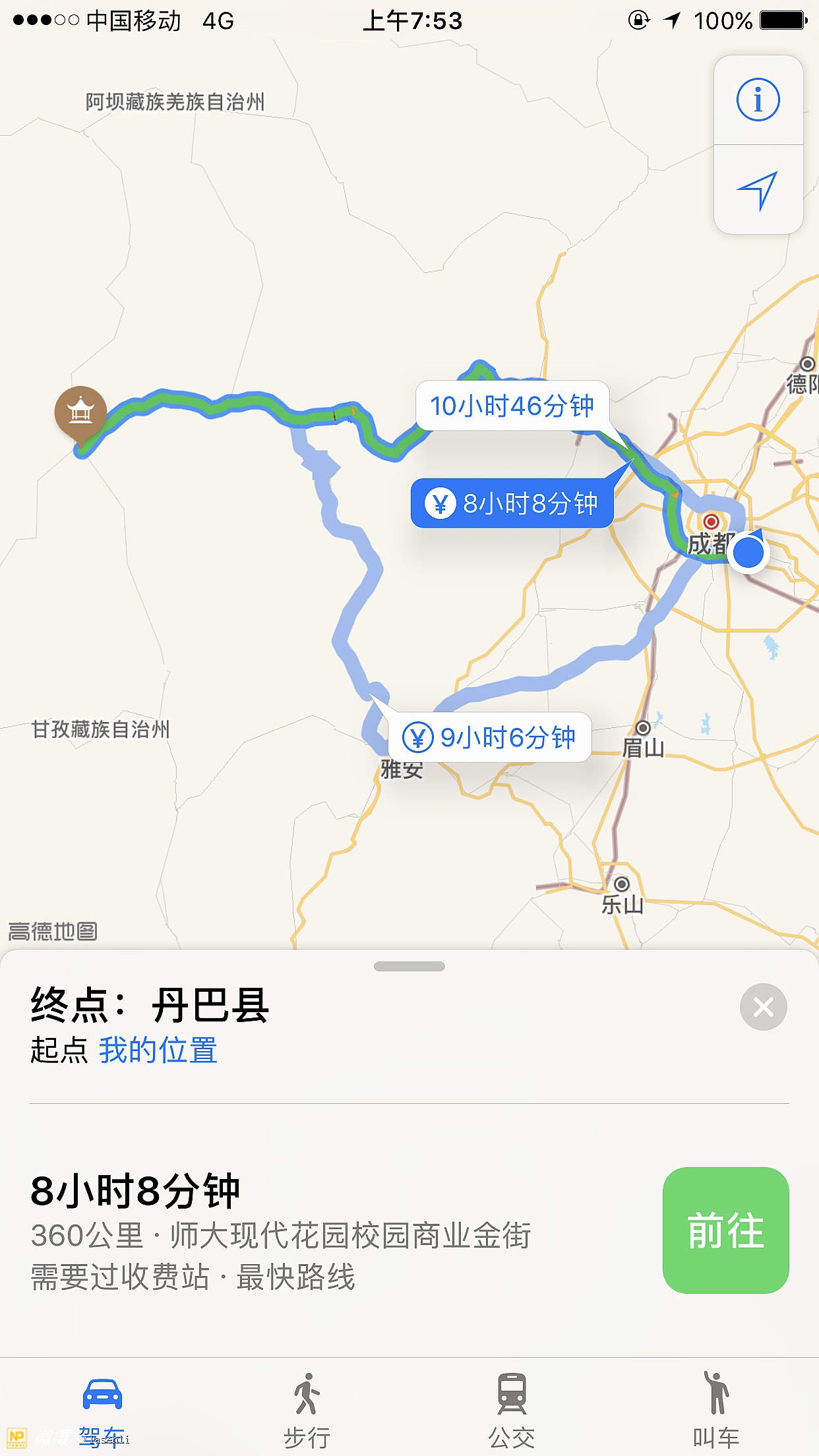Select the 10小时46分钟 route label
Screen dimensions: 819x1456
coord(512,406)
